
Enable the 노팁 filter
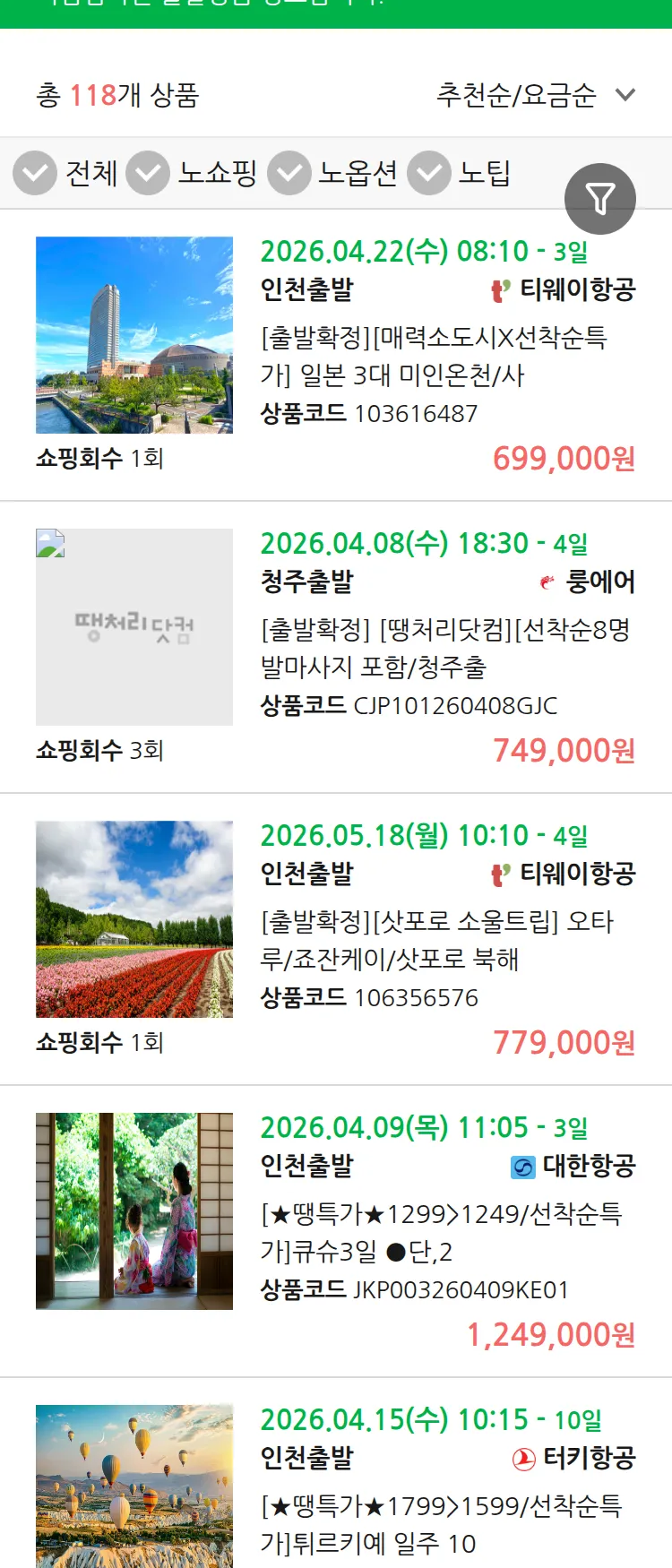point(429,171)
